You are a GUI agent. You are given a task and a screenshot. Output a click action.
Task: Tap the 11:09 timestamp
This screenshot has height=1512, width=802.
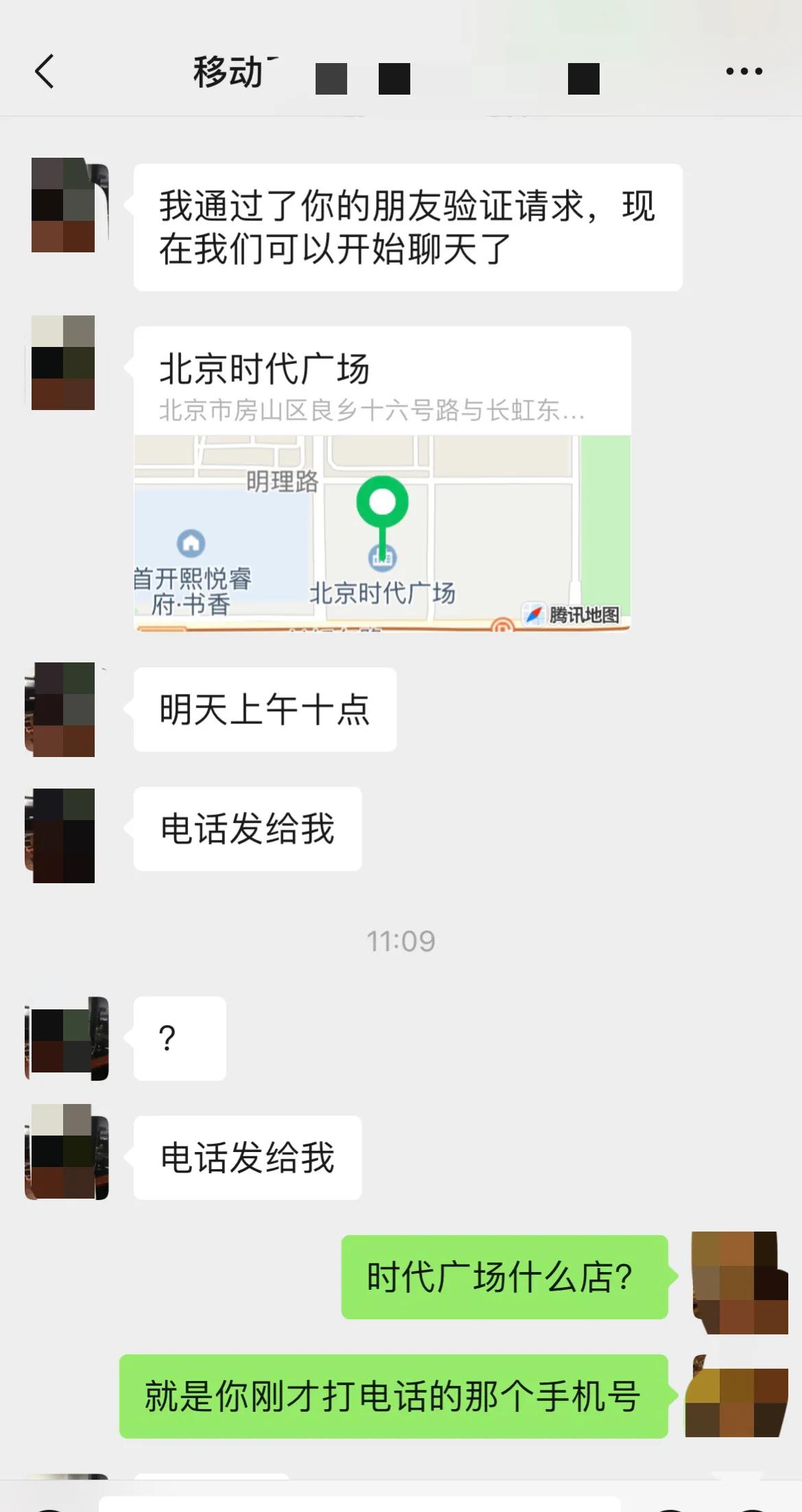pyautogui.click(x=400, y=941)
